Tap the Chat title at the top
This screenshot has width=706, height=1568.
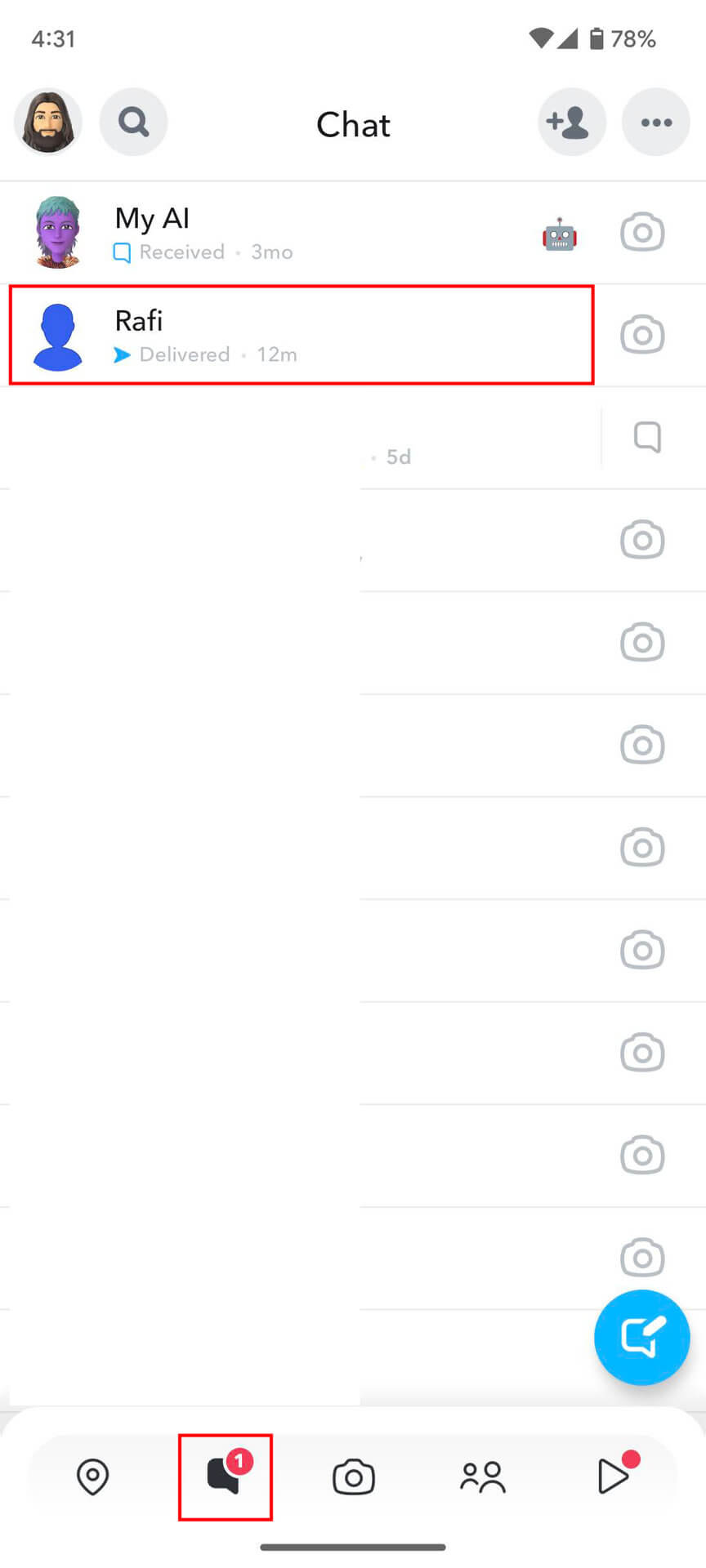[353, 124]
